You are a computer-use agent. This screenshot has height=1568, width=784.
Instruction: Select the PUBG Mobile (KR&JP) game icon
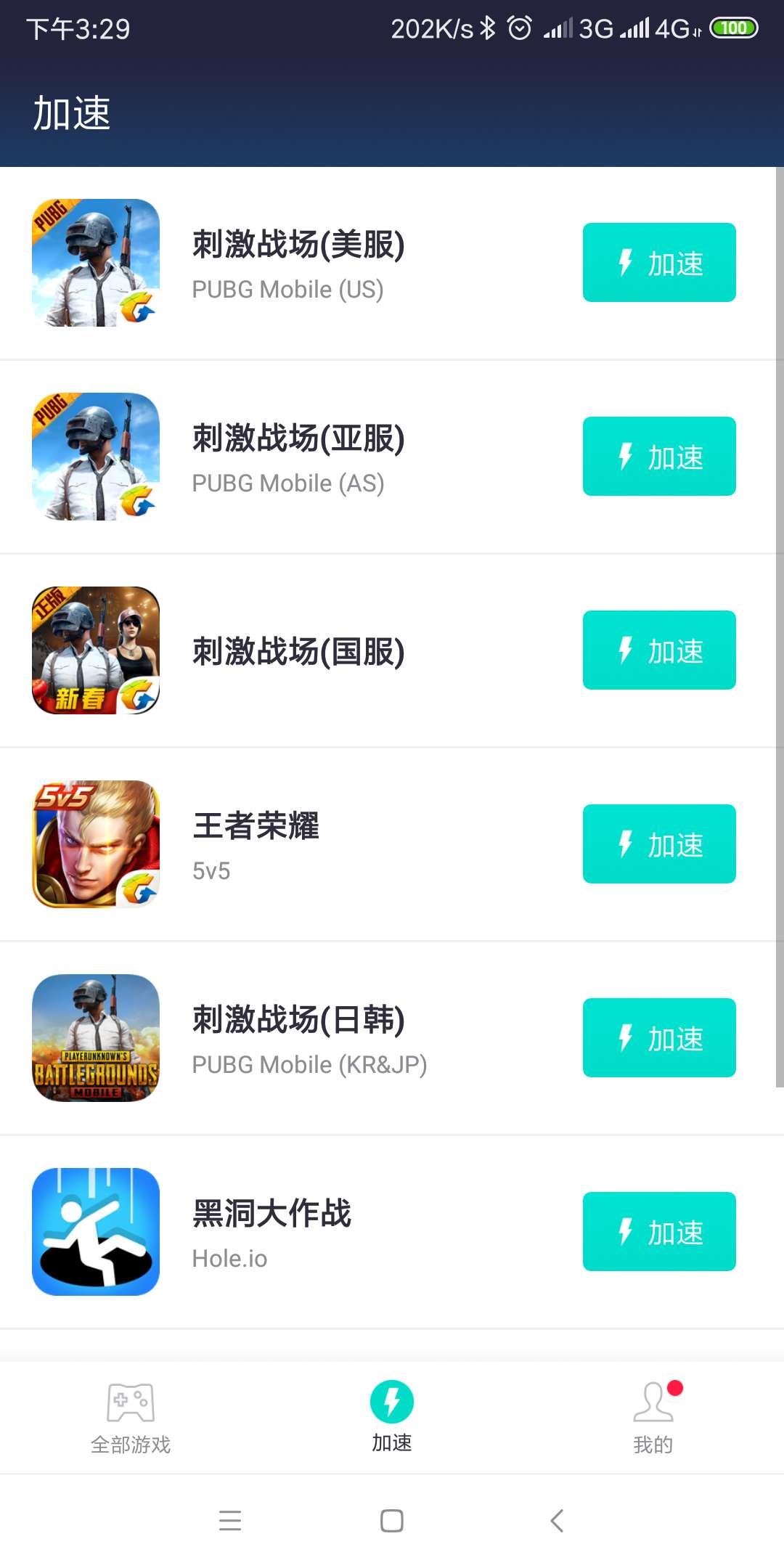tap(95, 1038)
